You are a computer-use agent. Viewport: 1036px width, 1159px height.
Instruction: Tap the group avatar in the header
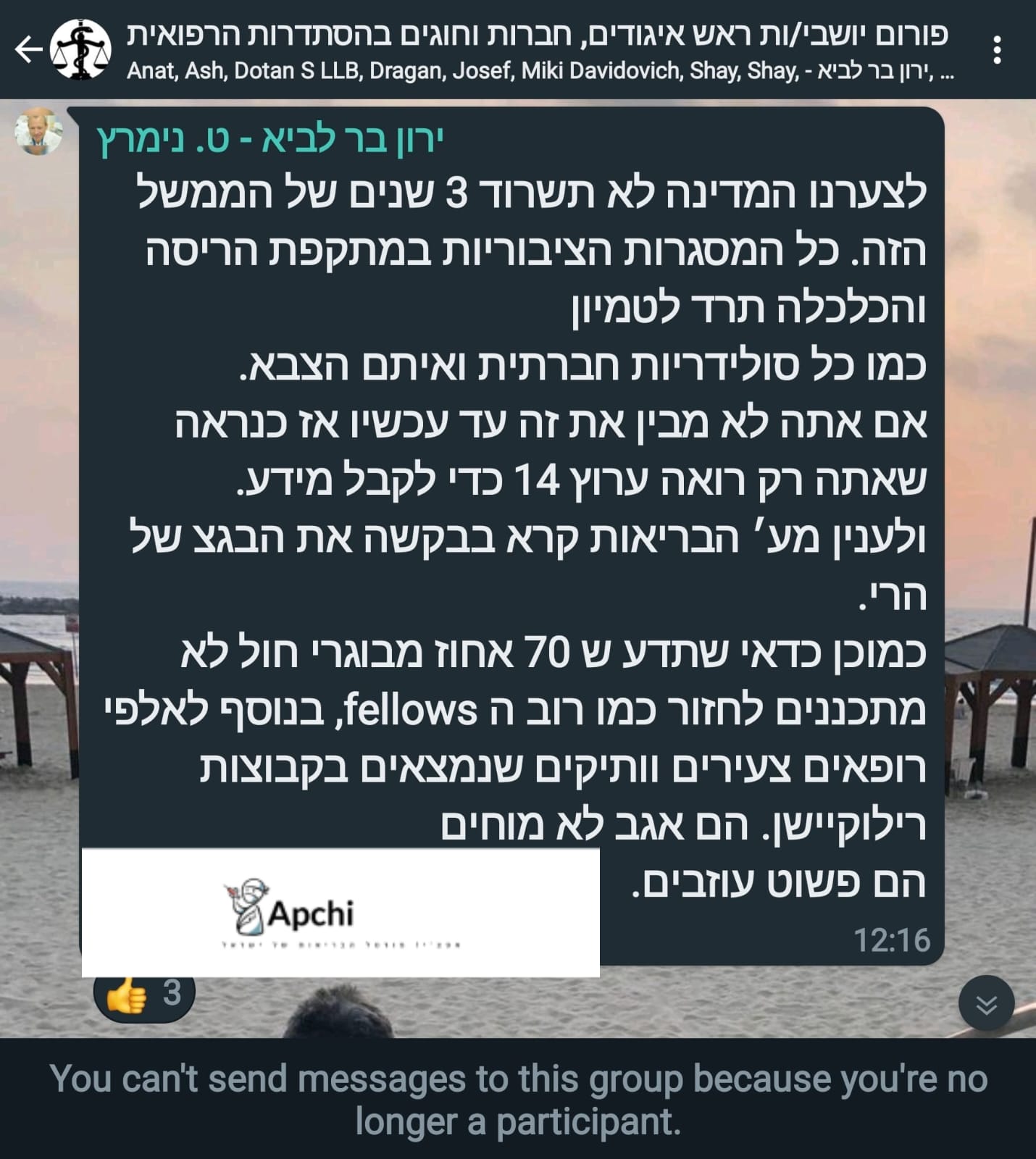click(80, 50)
